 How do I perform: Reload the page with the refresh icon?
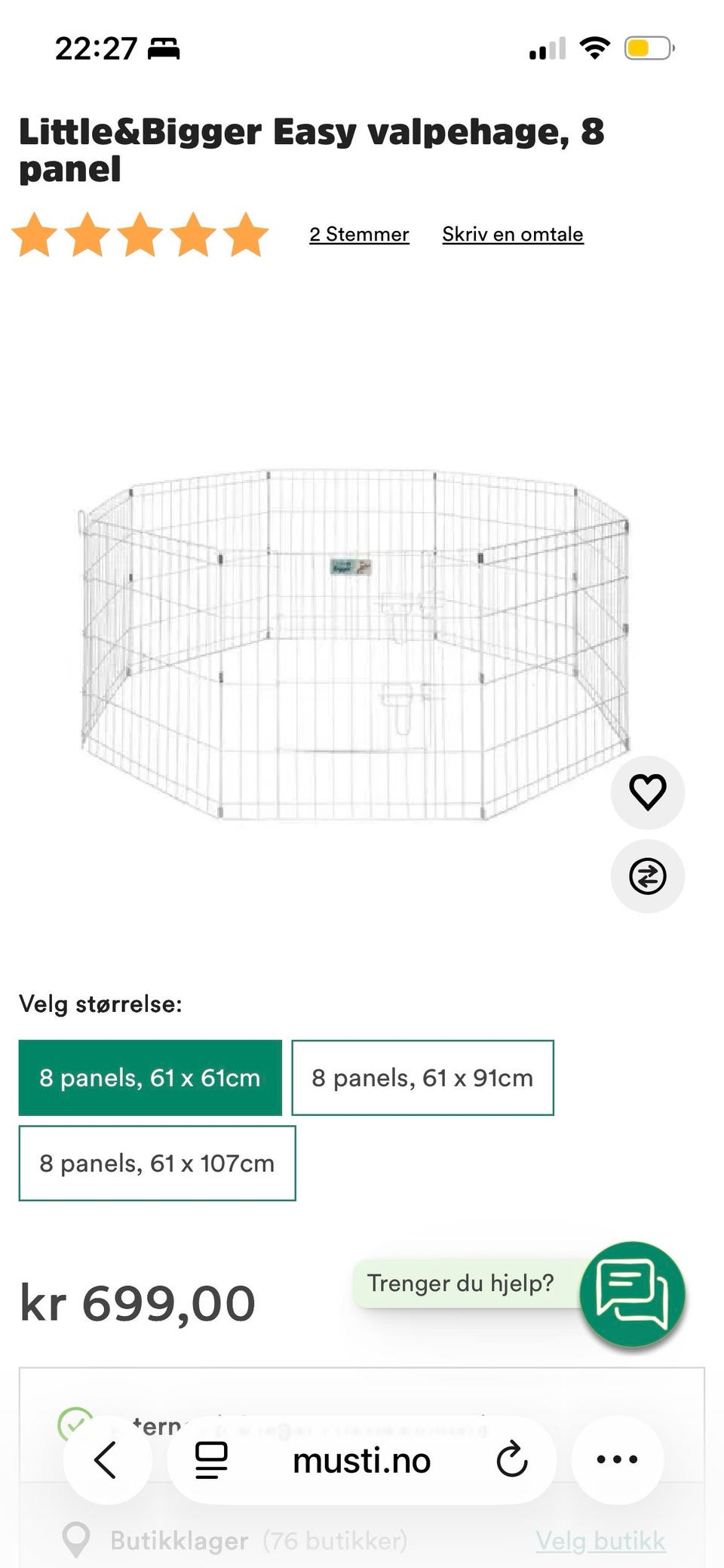pyautogui.click(x=511, y=1458)
